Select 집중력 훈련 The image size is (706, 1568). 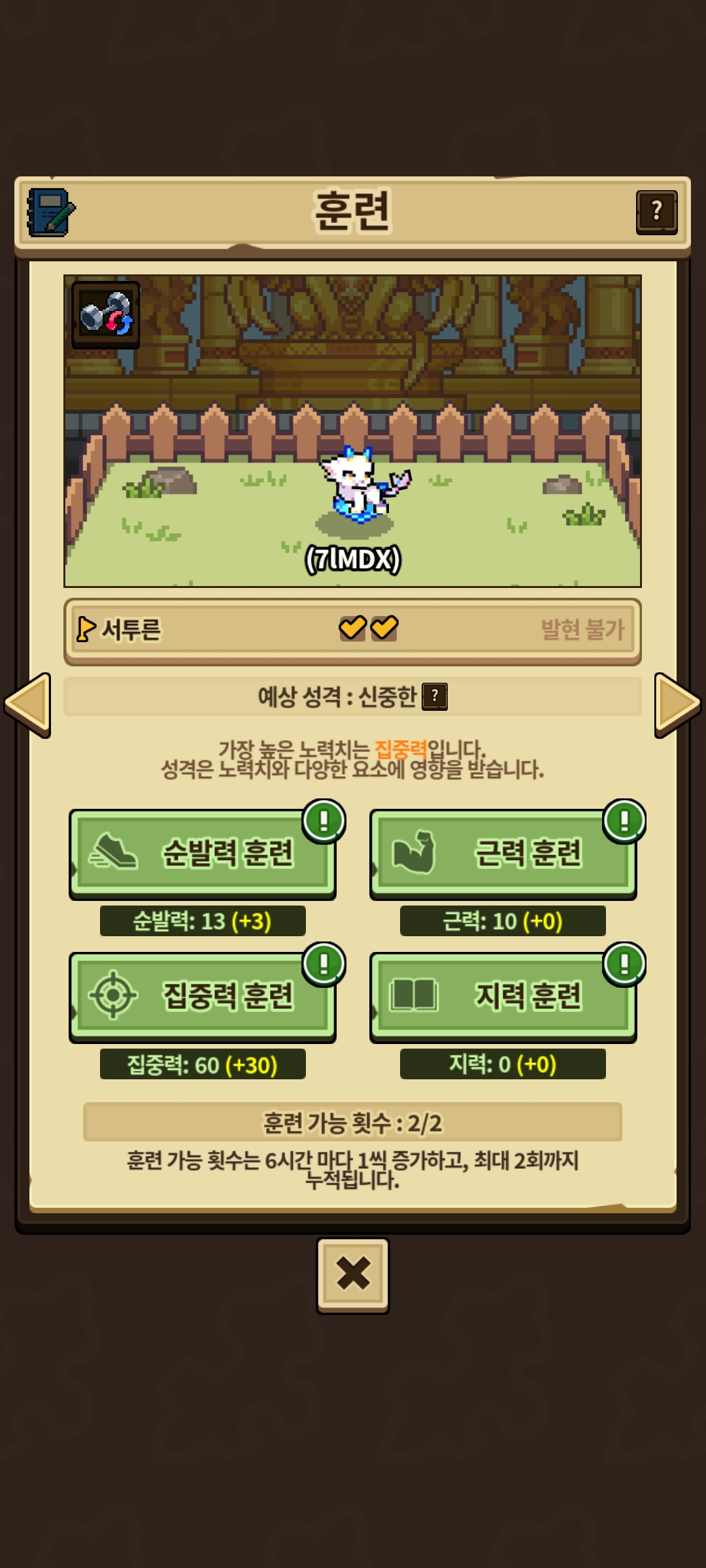tap(203, 996)
